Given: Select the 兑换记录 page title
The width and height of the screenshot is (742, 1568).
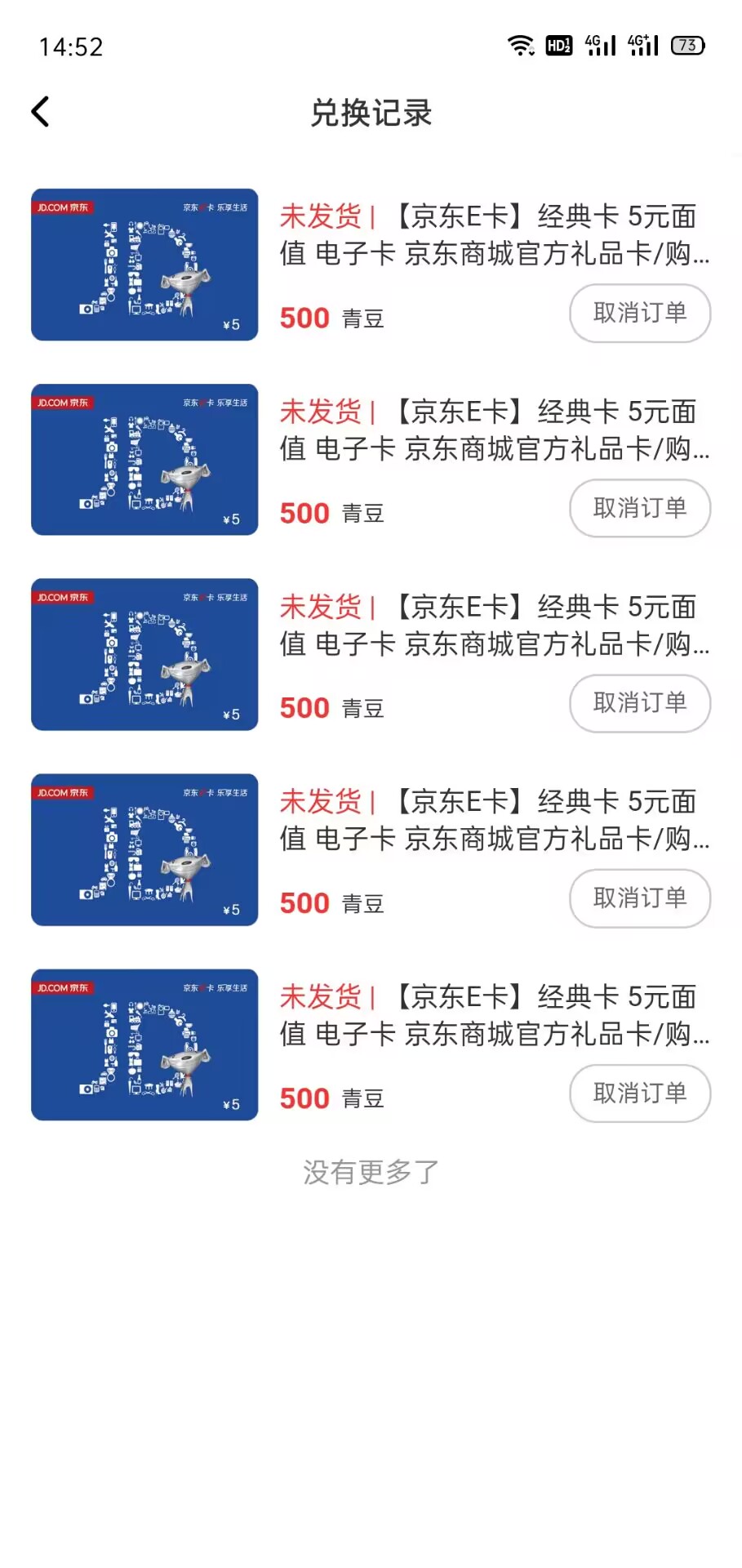Looking at the screenshot, I should point(371,114).
